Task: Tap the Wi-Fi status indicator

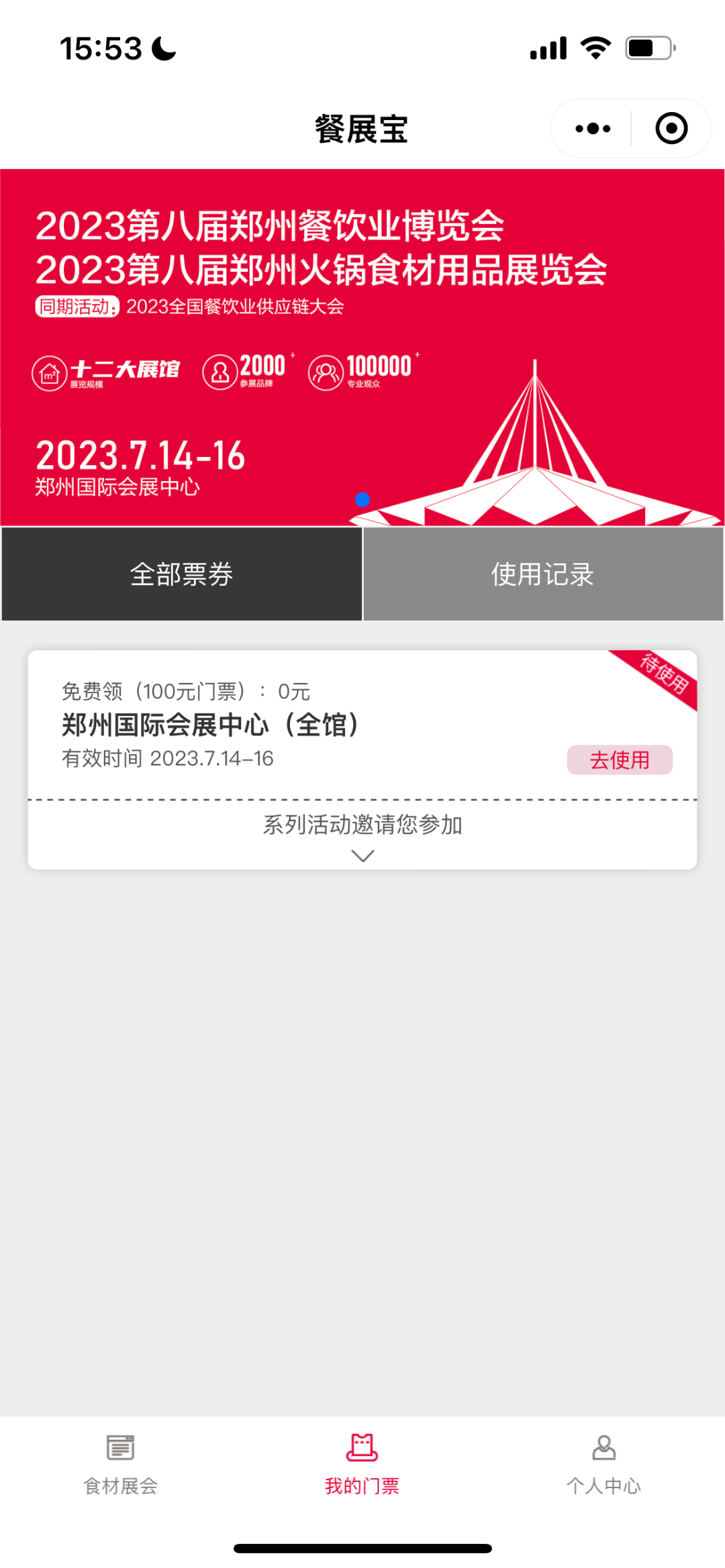Action: coord(593,46)
